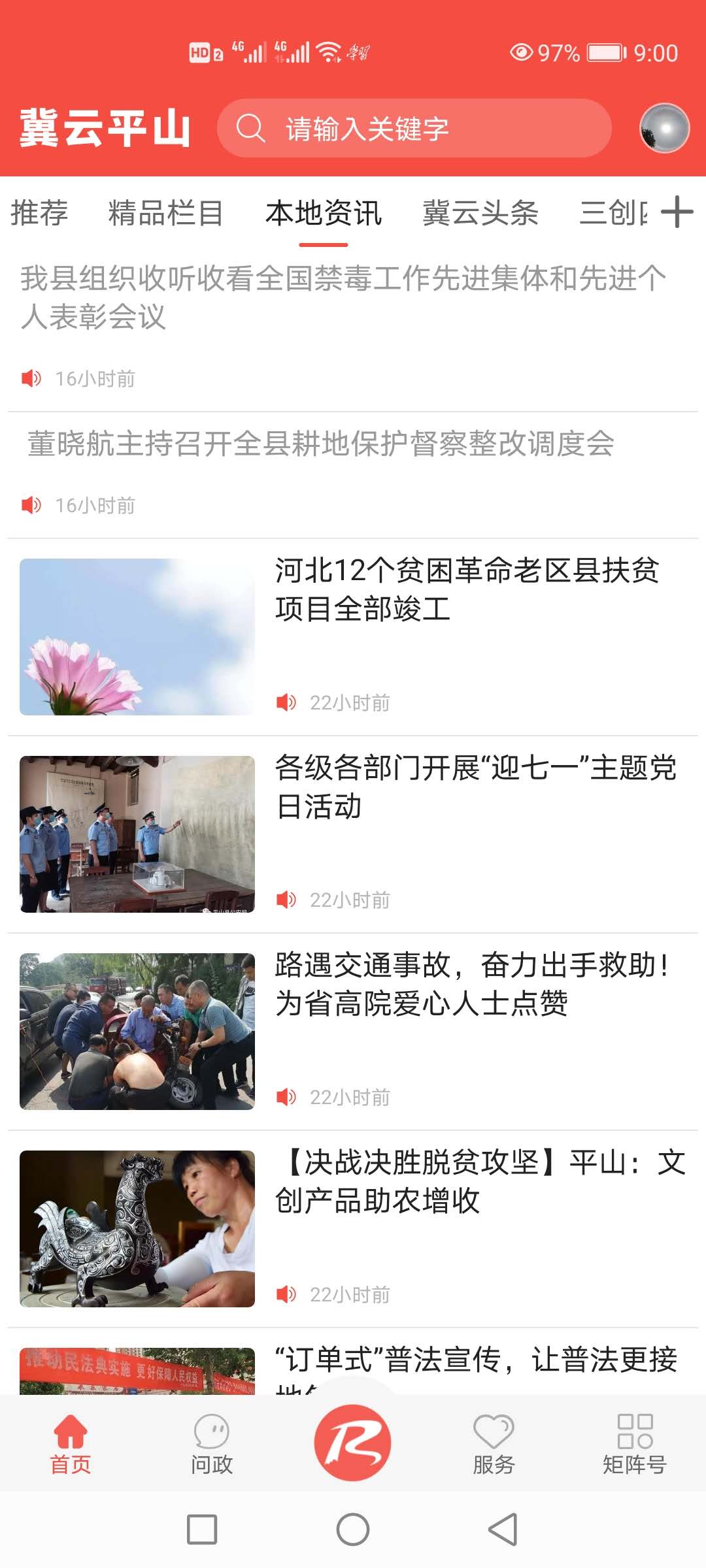Switch to the 推荐 tab
This screenshot has width=706, height=1568.
[39, 213]
